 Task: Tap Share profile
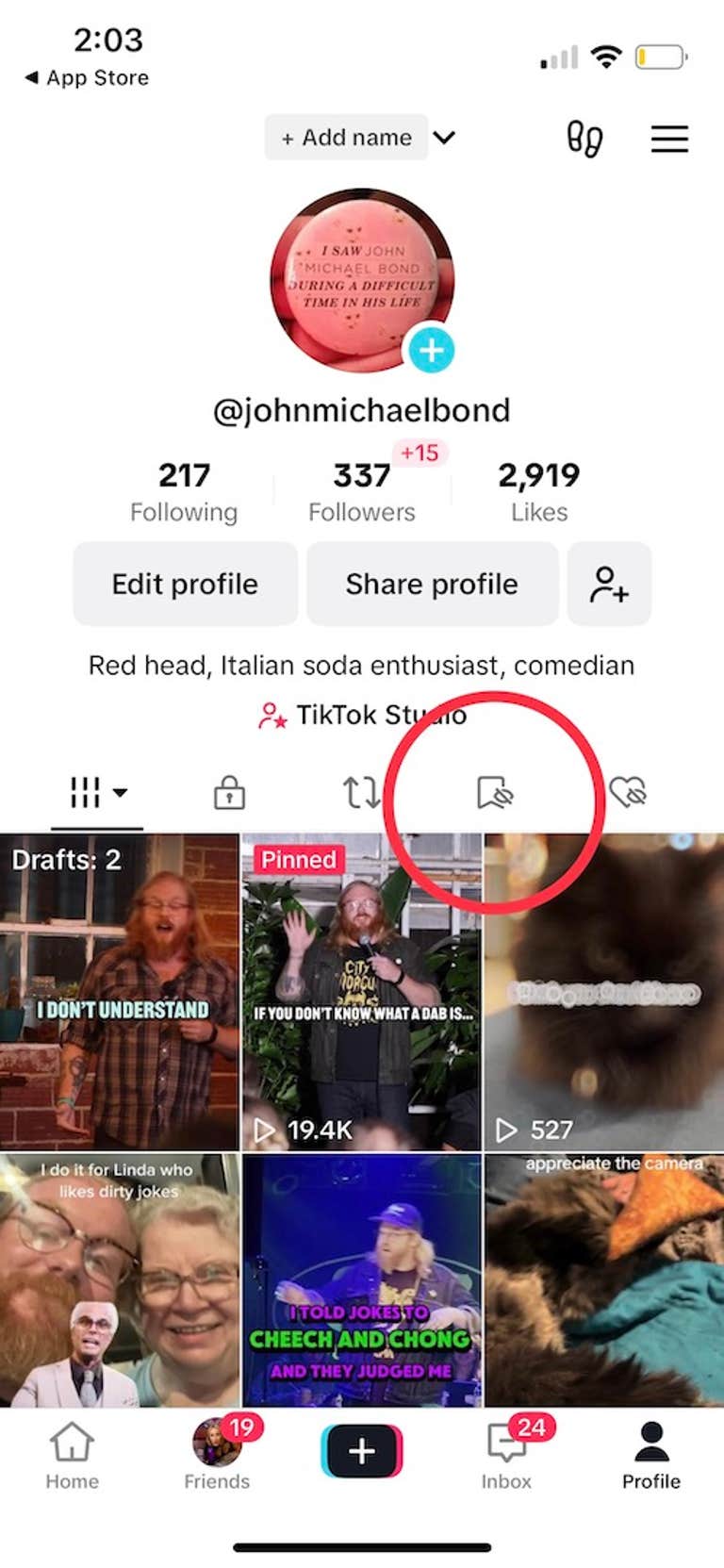[x=432, y=584]
